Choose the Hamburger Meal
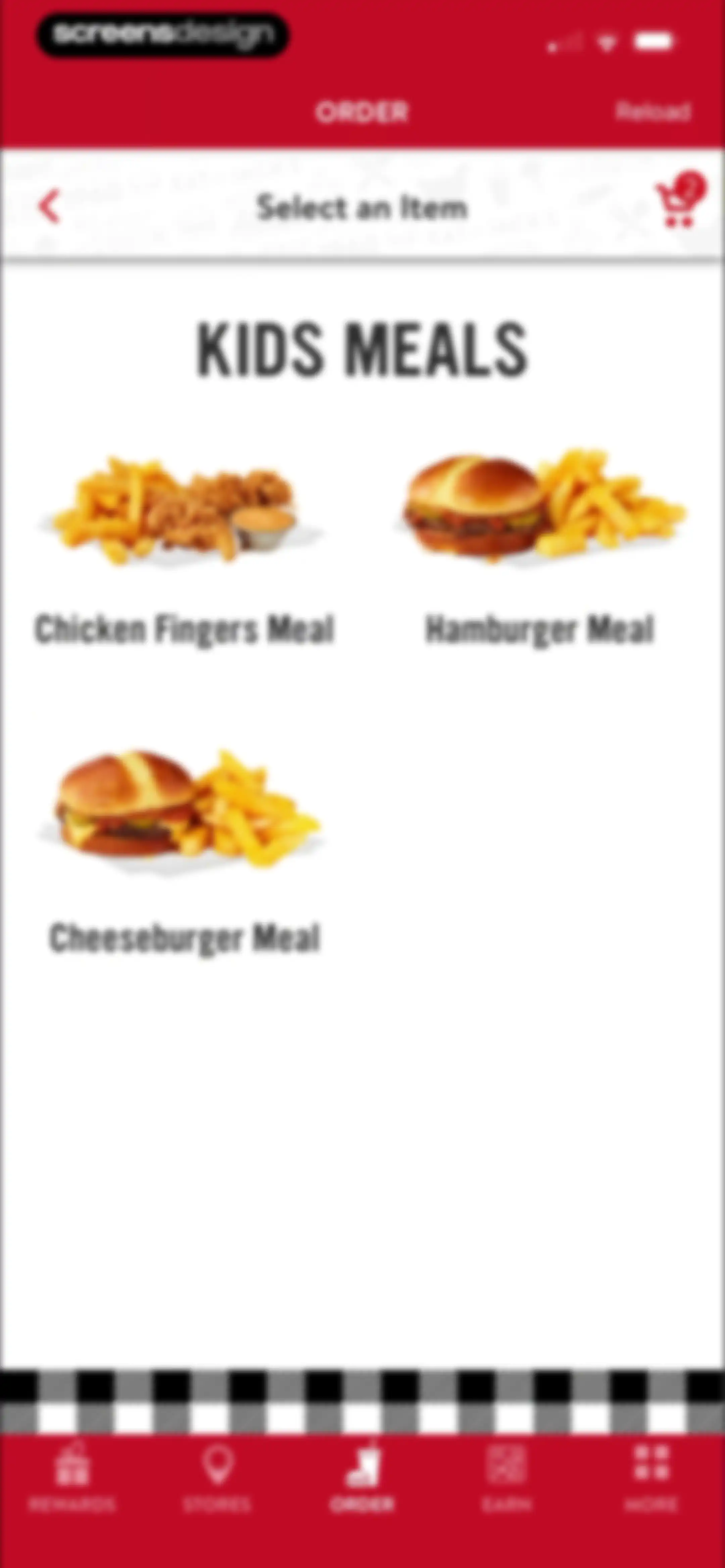The height and width of the screenshot is (1568, 725). click(540, 548)
